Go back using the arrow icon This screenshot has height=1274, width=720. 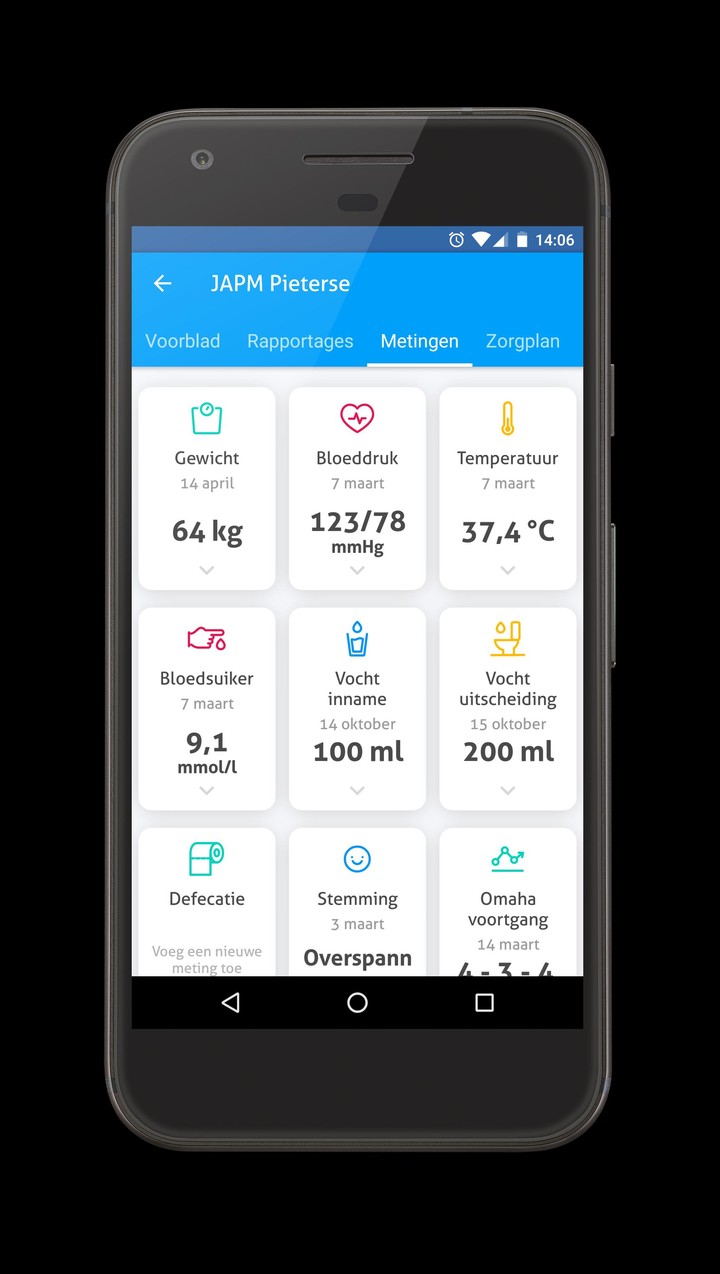pos(162,284)
